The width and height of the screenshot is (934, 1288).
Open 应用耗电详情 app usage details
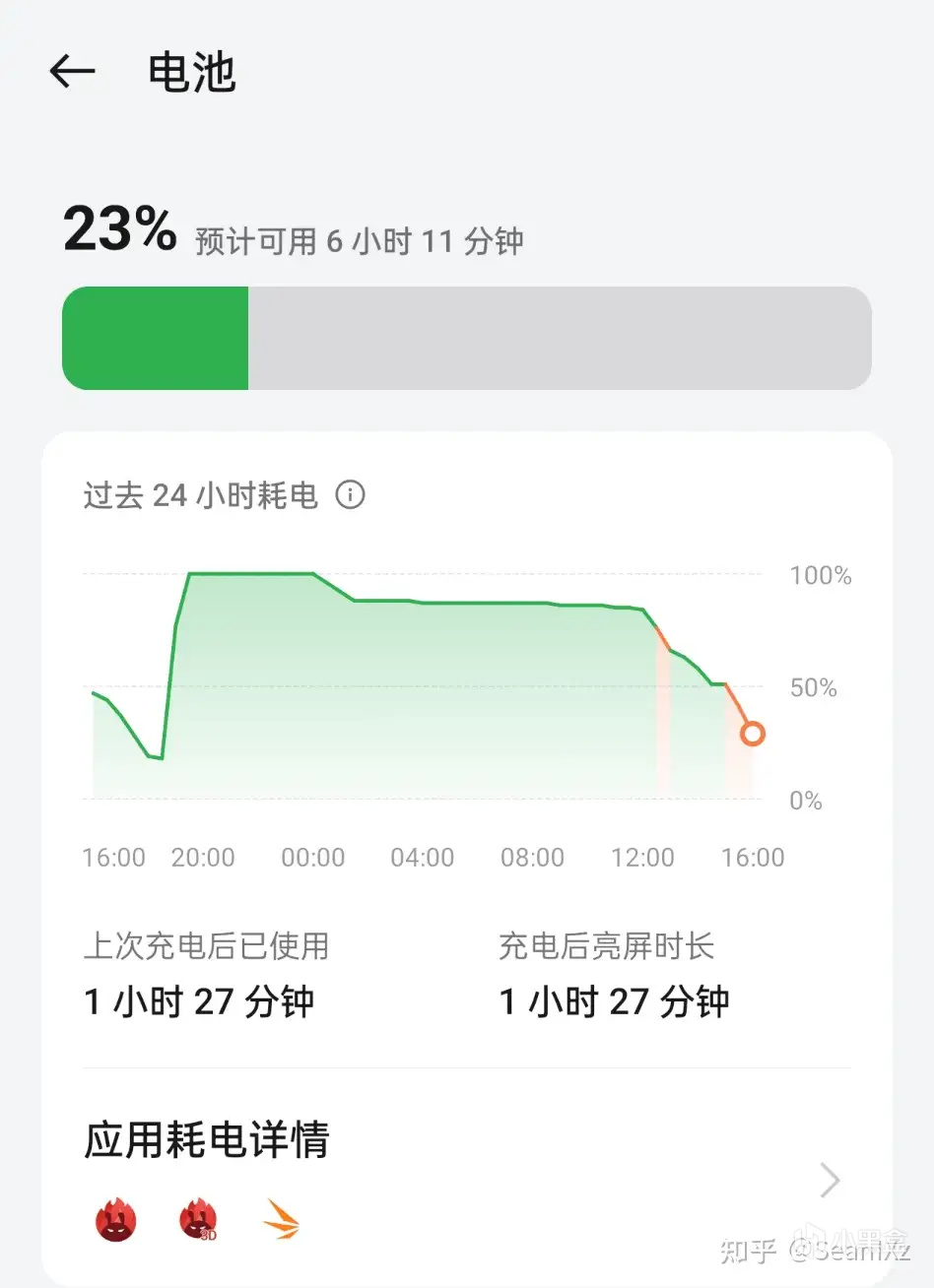click(830, 1179)
